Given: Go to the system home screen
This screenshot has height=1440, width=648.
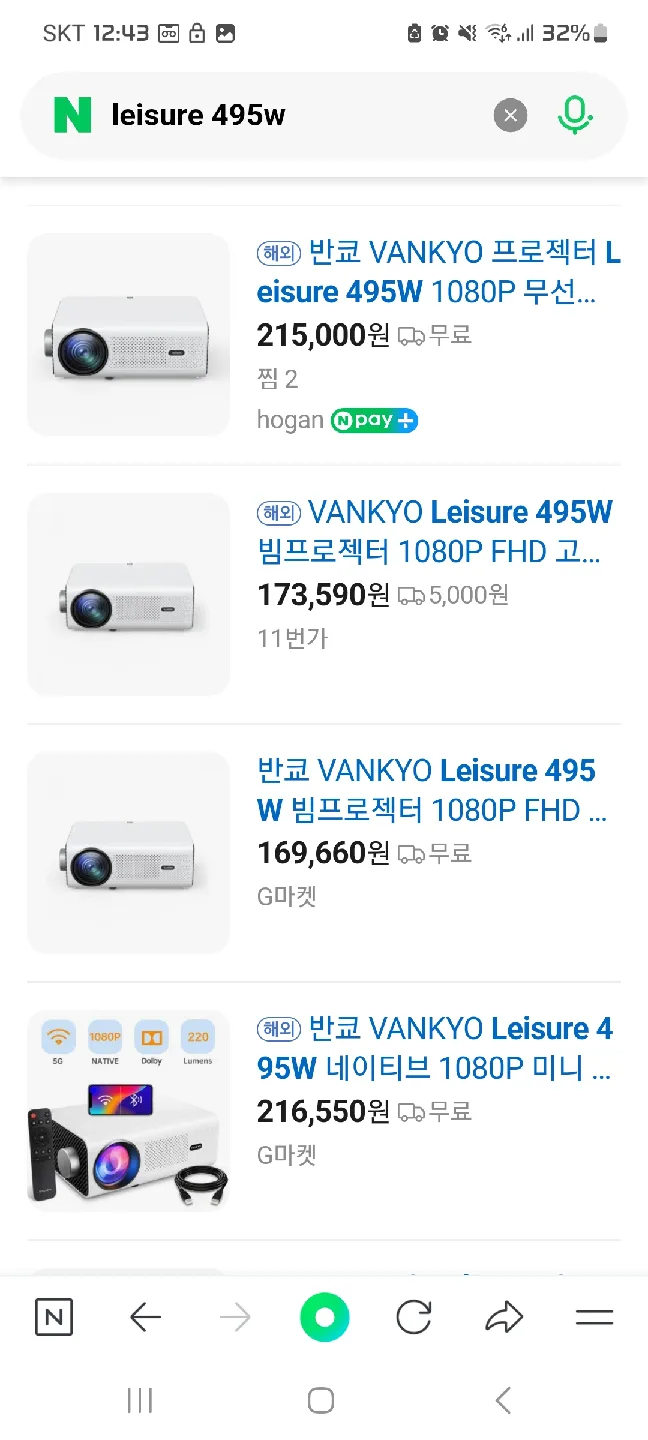Looking at the screenshot, I should click(x=320, y=1400).
